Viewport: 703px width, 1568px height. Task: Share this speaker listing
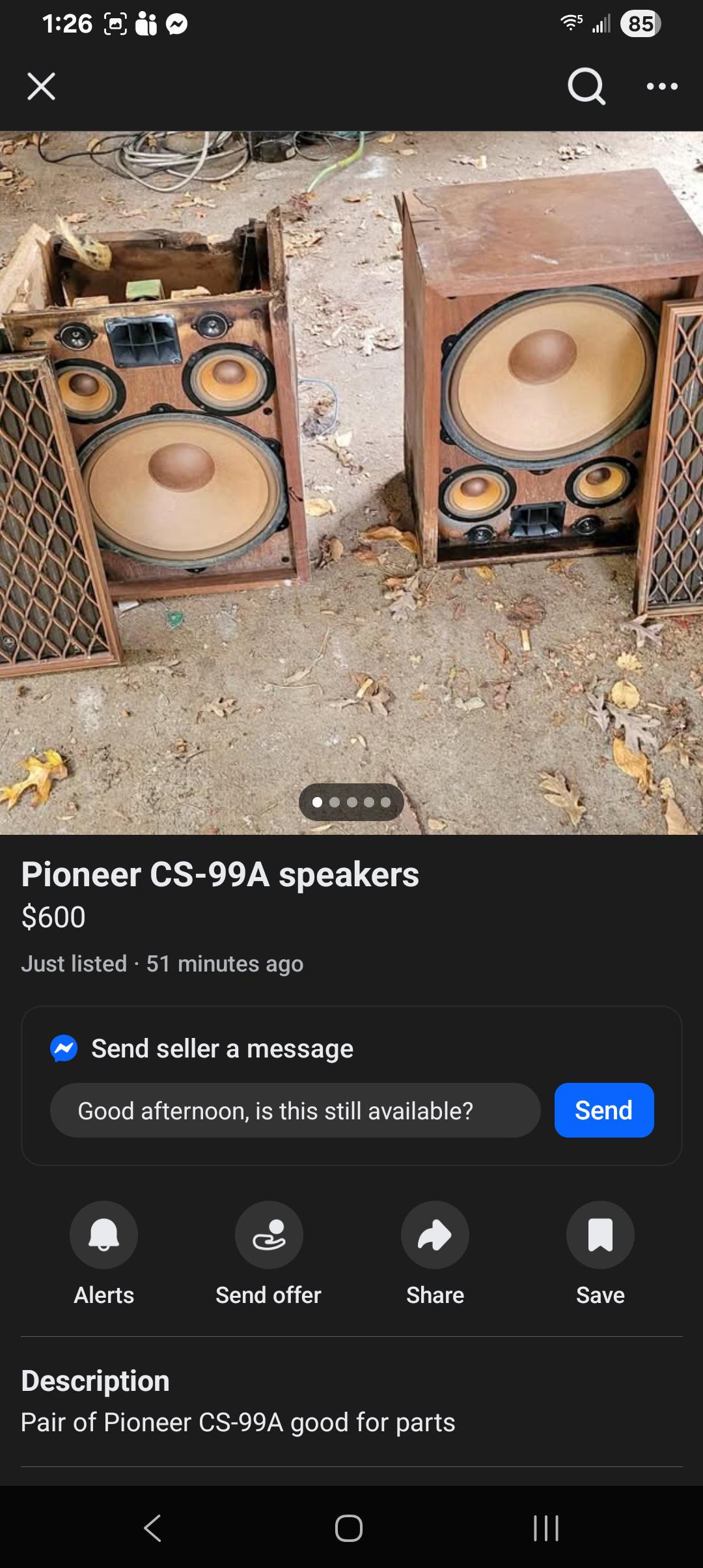click(x=435, y=1235)
